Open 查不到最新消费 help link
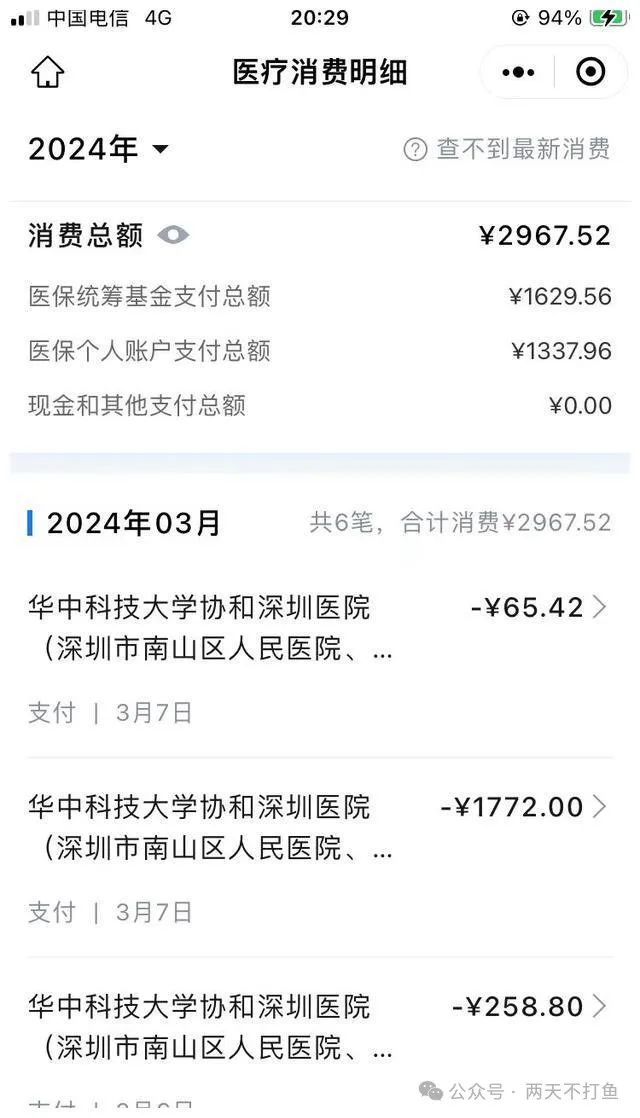 tap(507, 149)
